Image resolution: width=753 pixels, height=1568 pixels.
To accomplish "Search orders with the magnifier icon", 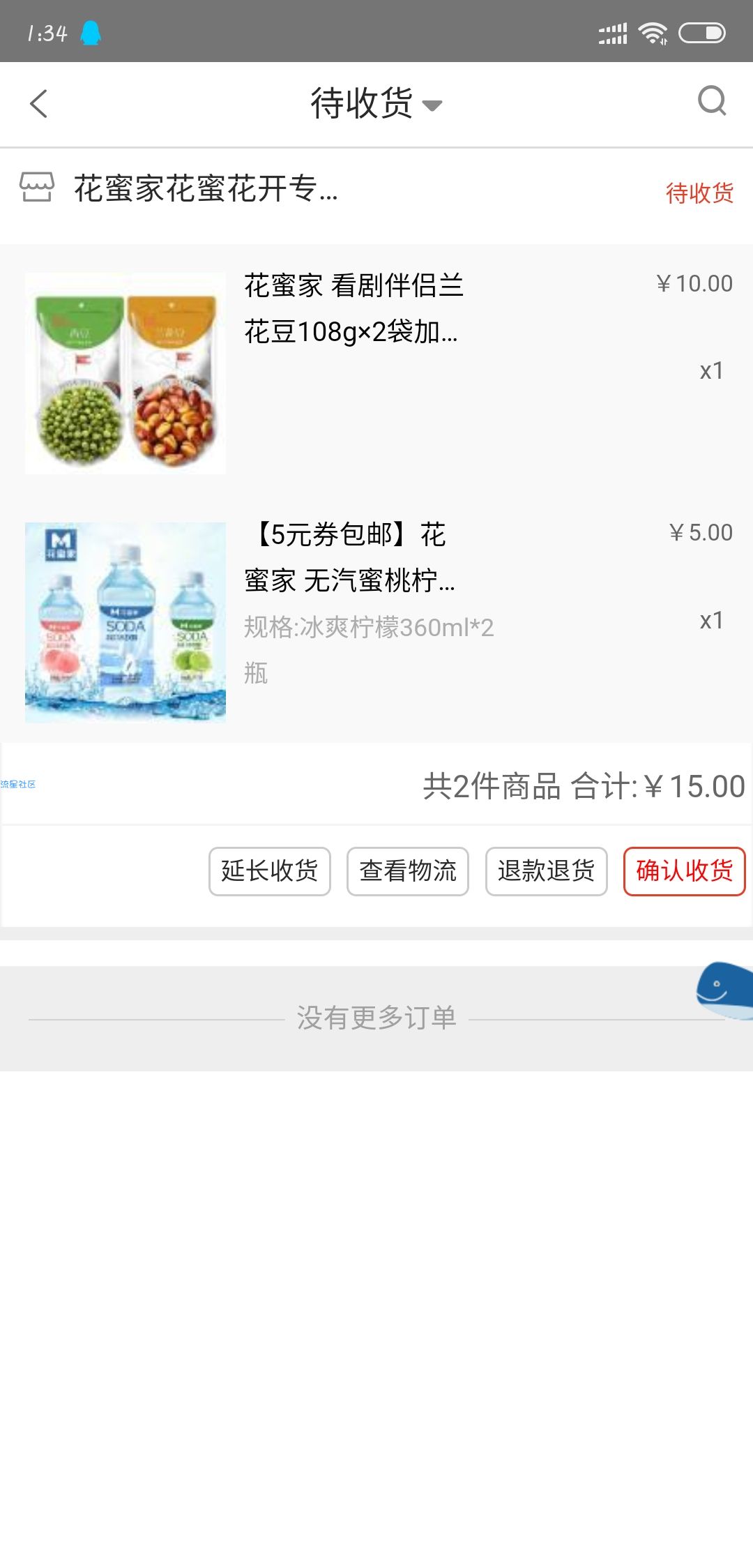I will (x=712, y=102).
